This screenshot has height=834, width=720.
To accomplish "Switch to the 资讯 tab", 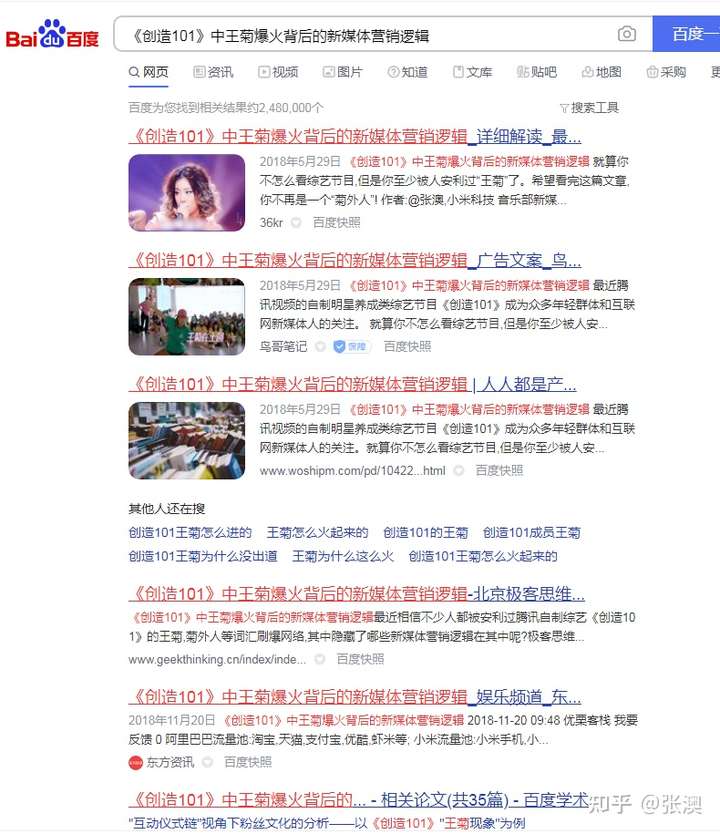I will click(213, 72).
